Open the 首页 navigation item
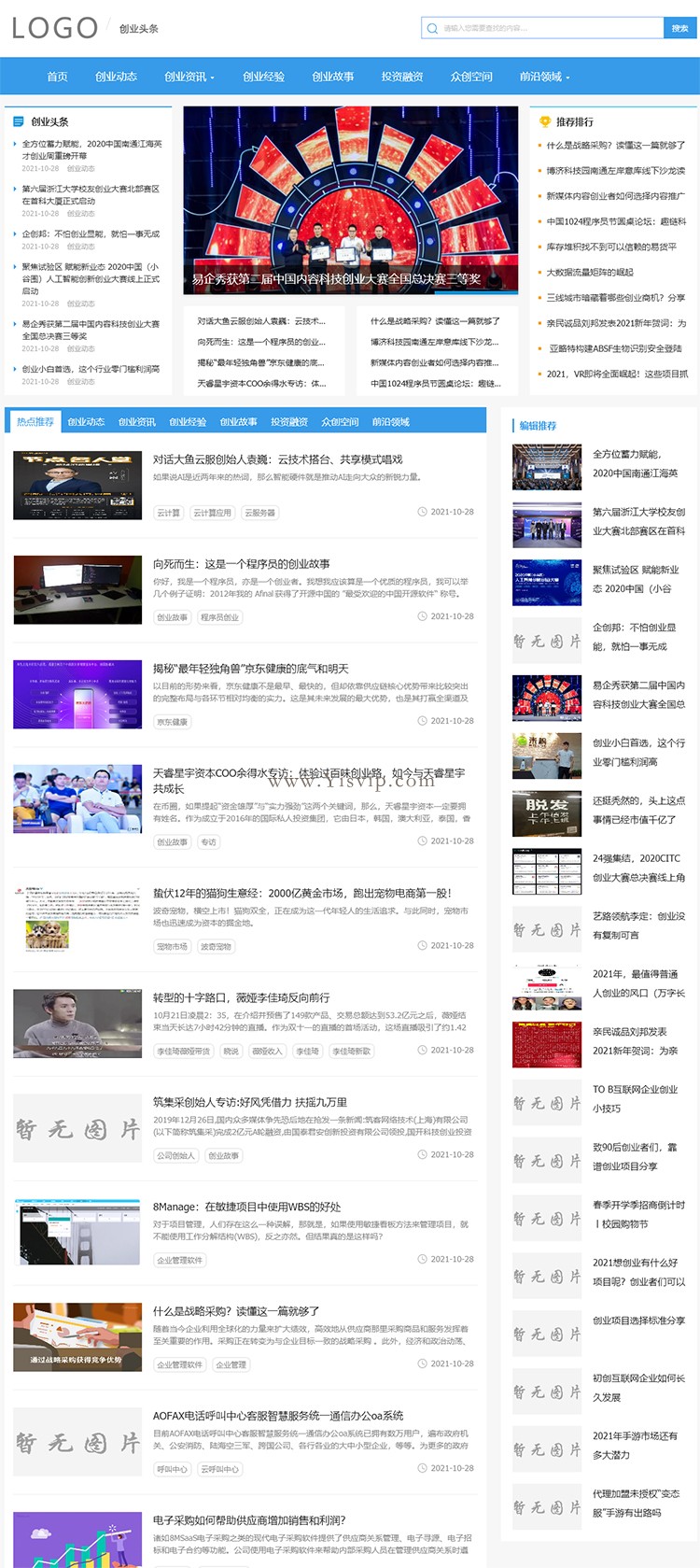This screenshot has width=700, height=1568. [x=57, y=77]
